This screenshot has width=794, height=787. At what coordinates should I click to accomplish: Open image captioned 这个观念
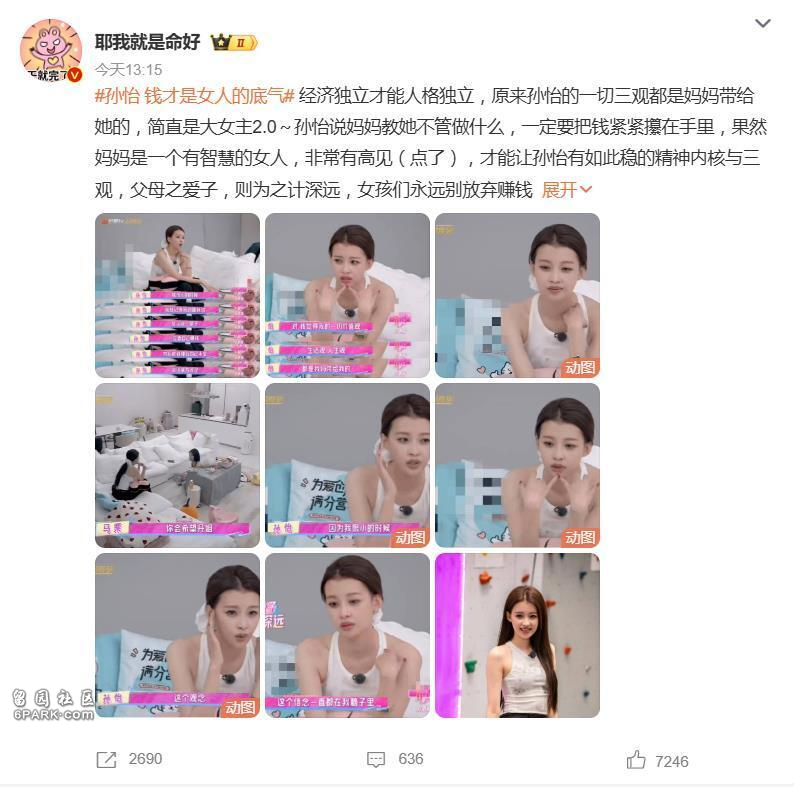tap(177, 635)
